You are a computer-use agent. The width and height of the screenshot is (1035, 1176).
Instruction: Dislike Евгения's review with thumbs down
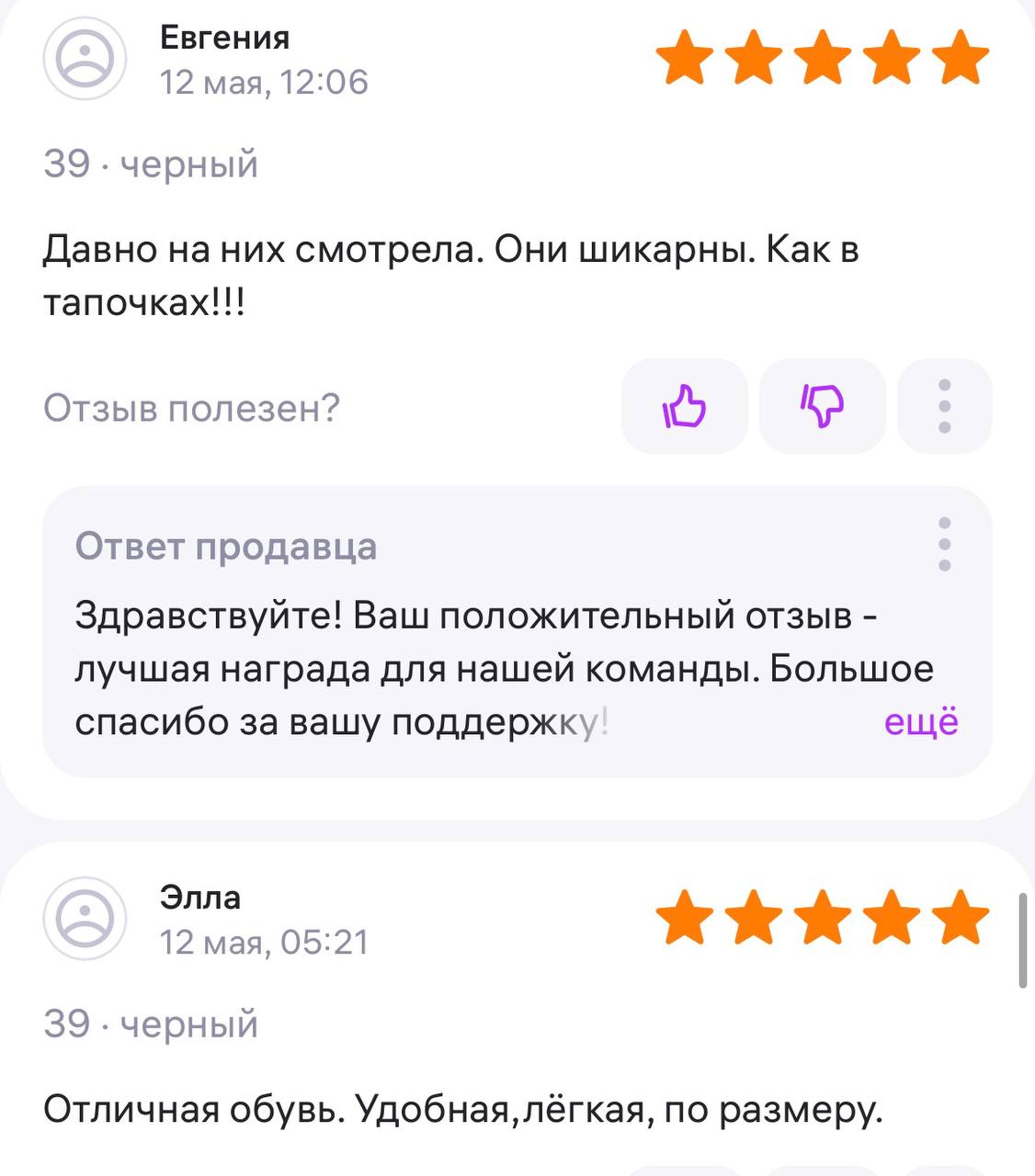(x=822, y=406)
